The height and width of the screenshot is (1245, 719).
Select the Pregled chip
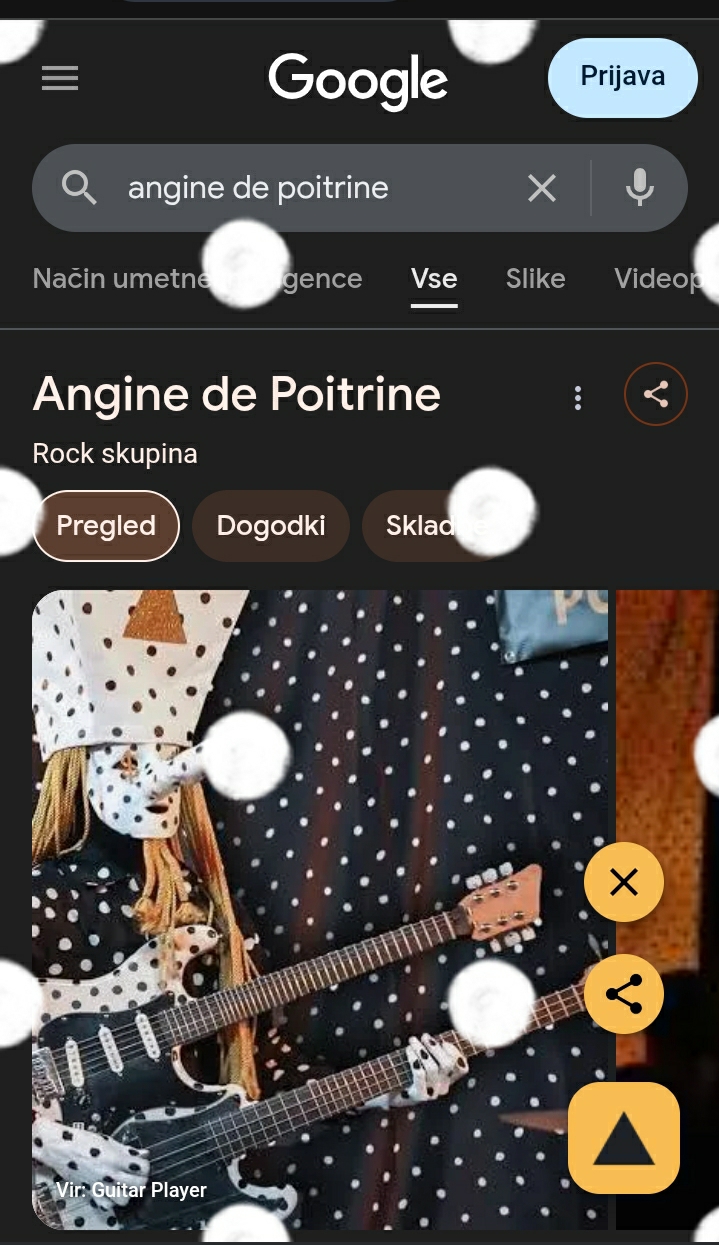106,526
